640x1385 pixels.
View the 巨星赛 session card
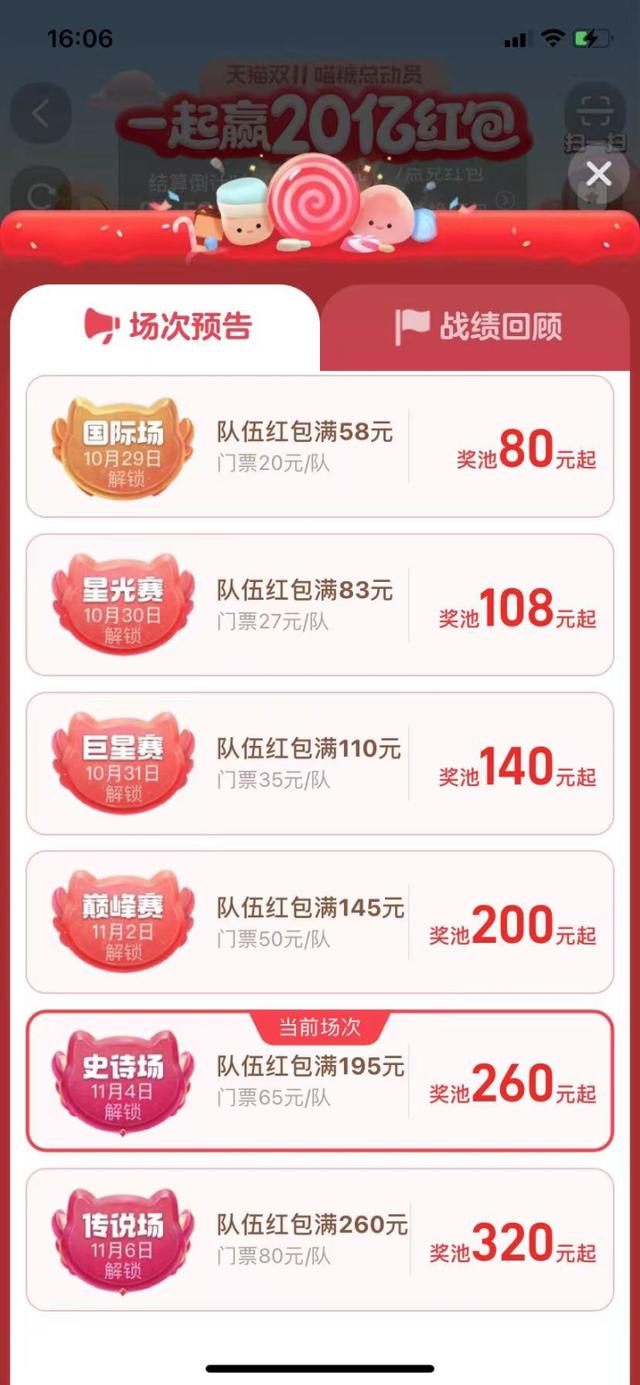click(x=320, y=763)
